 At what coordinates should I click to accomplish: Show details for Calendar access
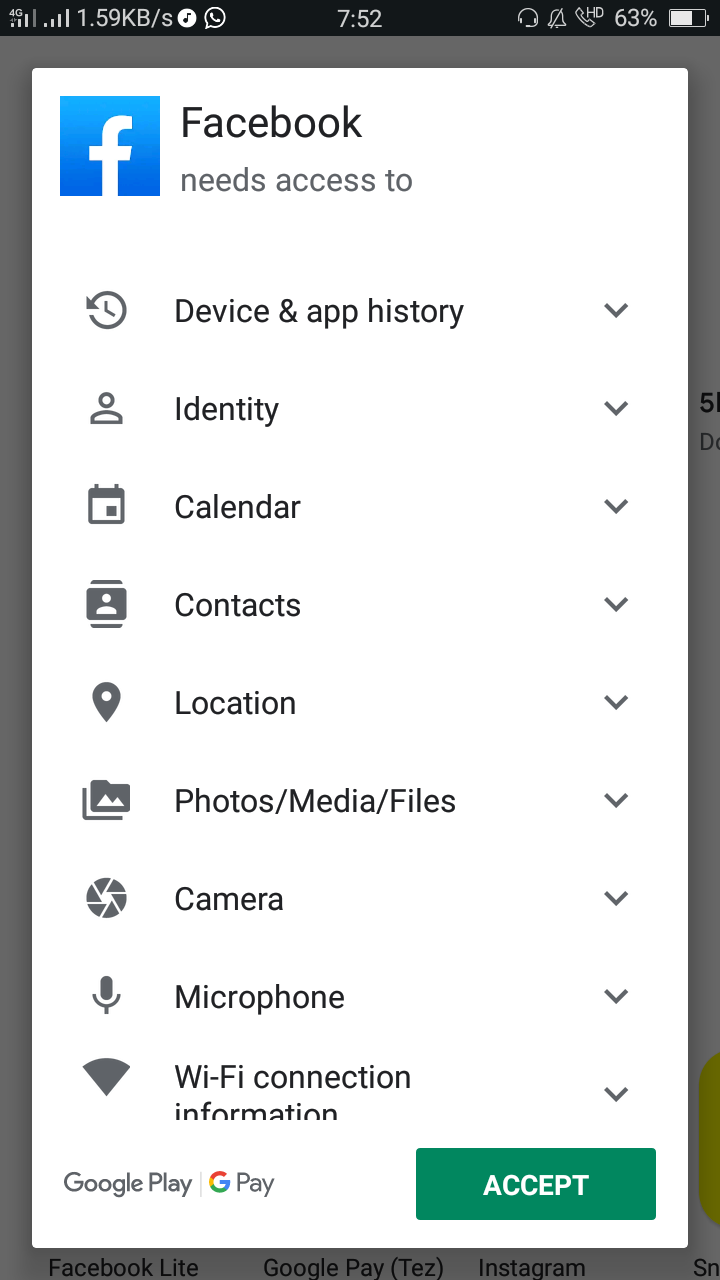pyautogui.click(x=616, y=507)
